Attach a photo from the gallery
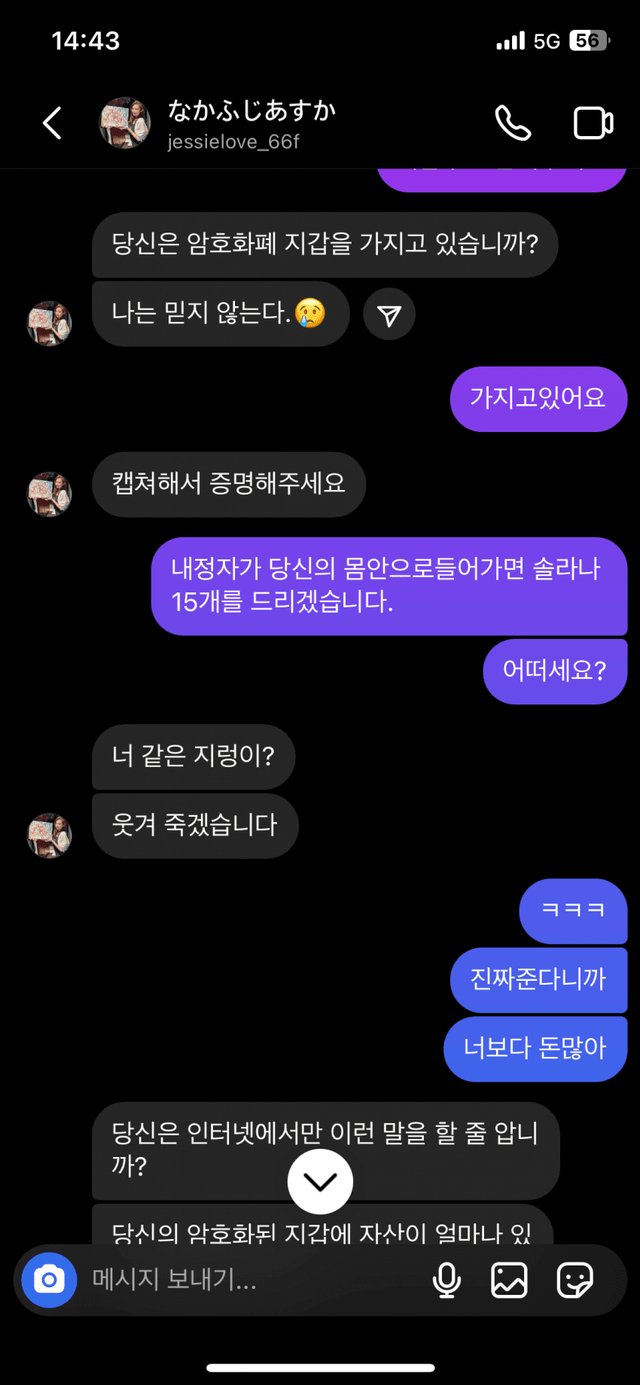Viewport: 640px width, 1385px height. click(x=509, y=1279)
